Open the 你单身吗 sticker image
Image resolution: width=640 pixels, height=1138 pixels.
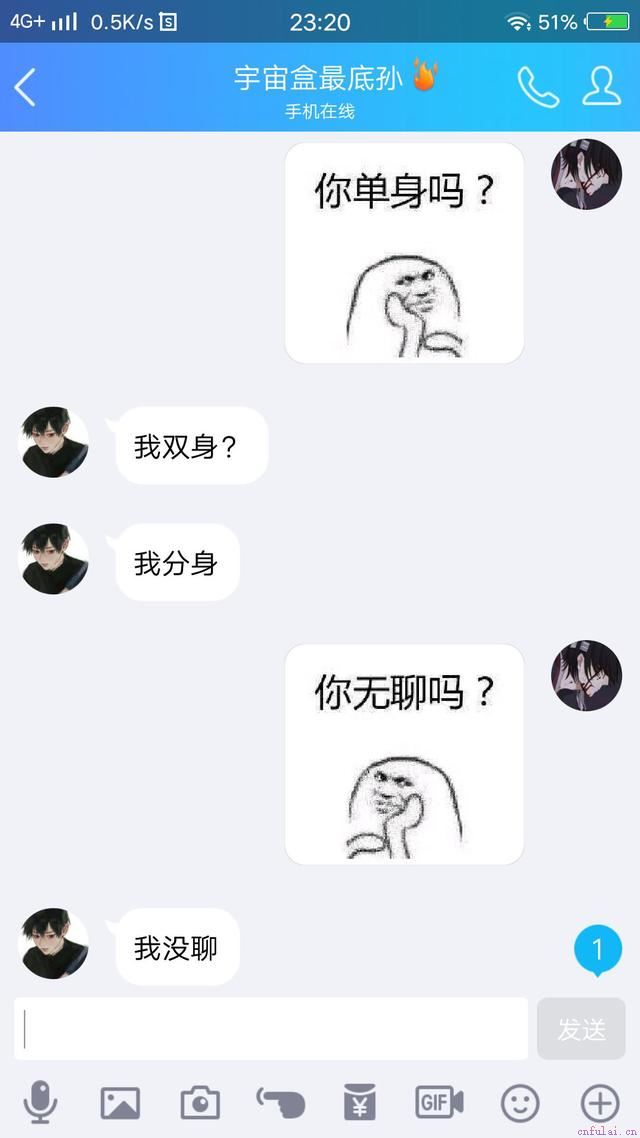(404, 253)
